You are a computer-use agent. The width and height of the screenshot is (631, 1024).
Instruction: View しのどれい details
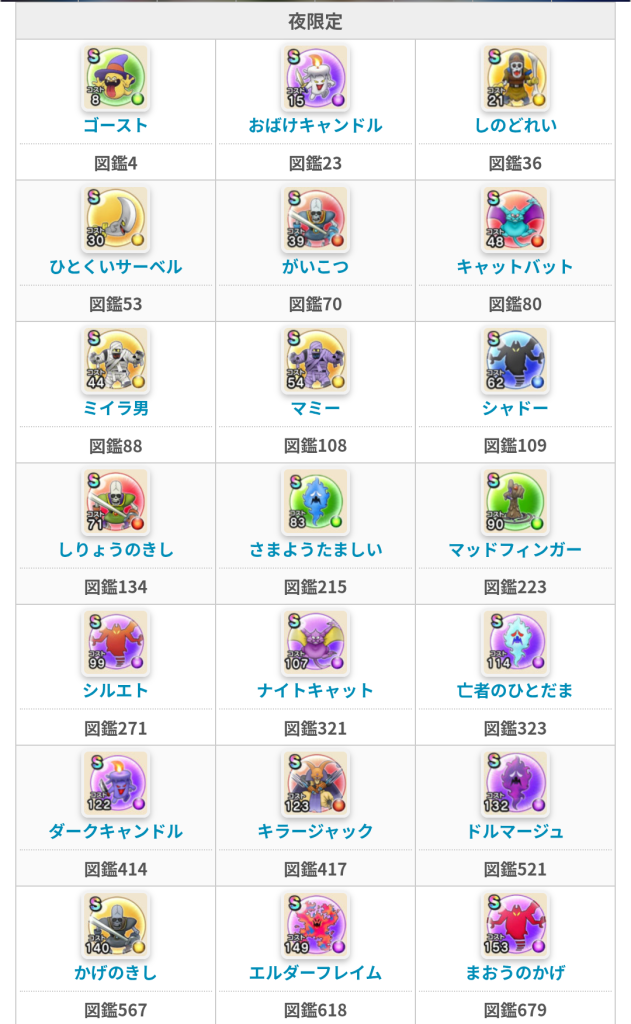tap(515, 126)
